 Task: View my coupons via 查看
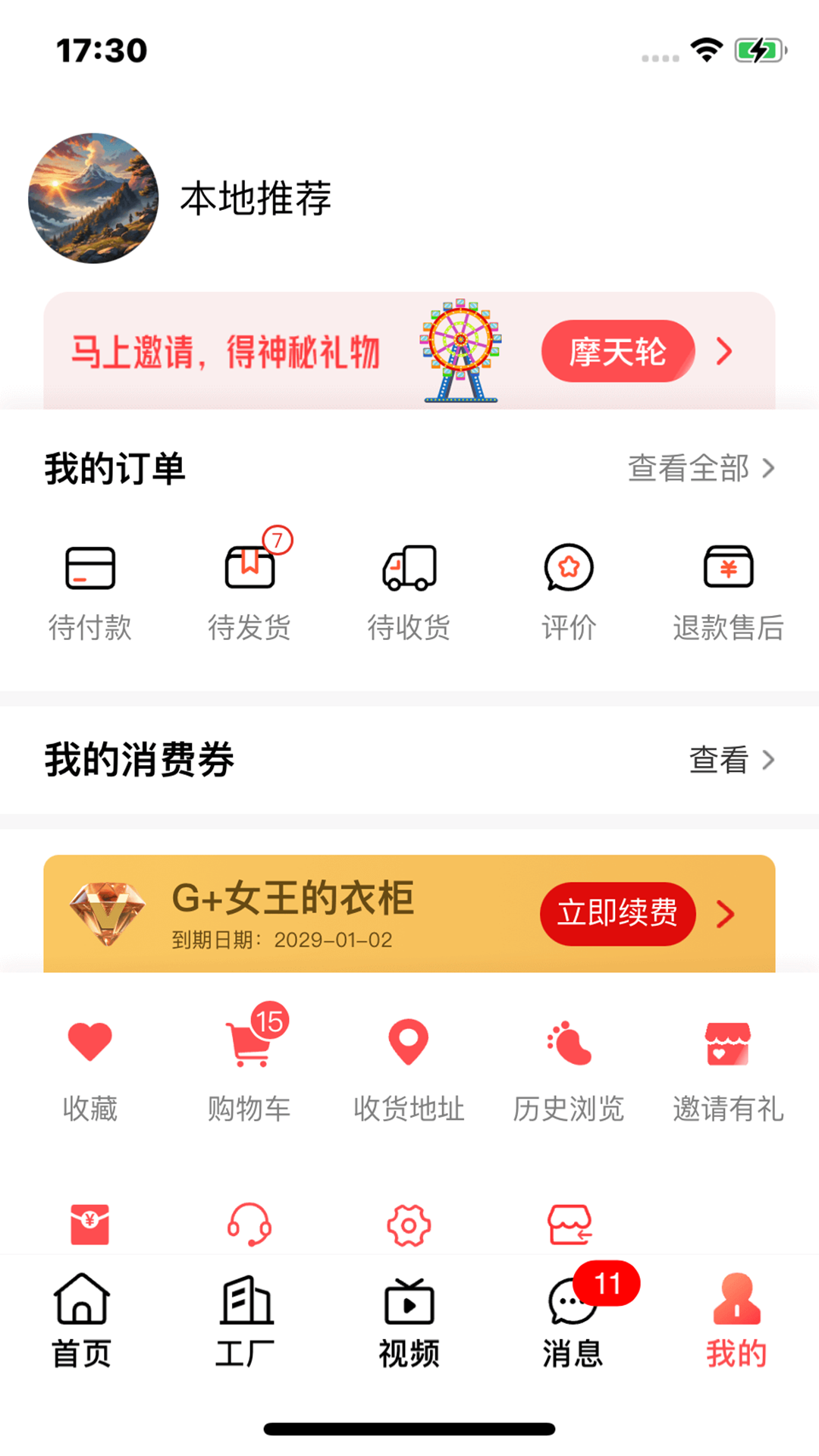point(731,760)
